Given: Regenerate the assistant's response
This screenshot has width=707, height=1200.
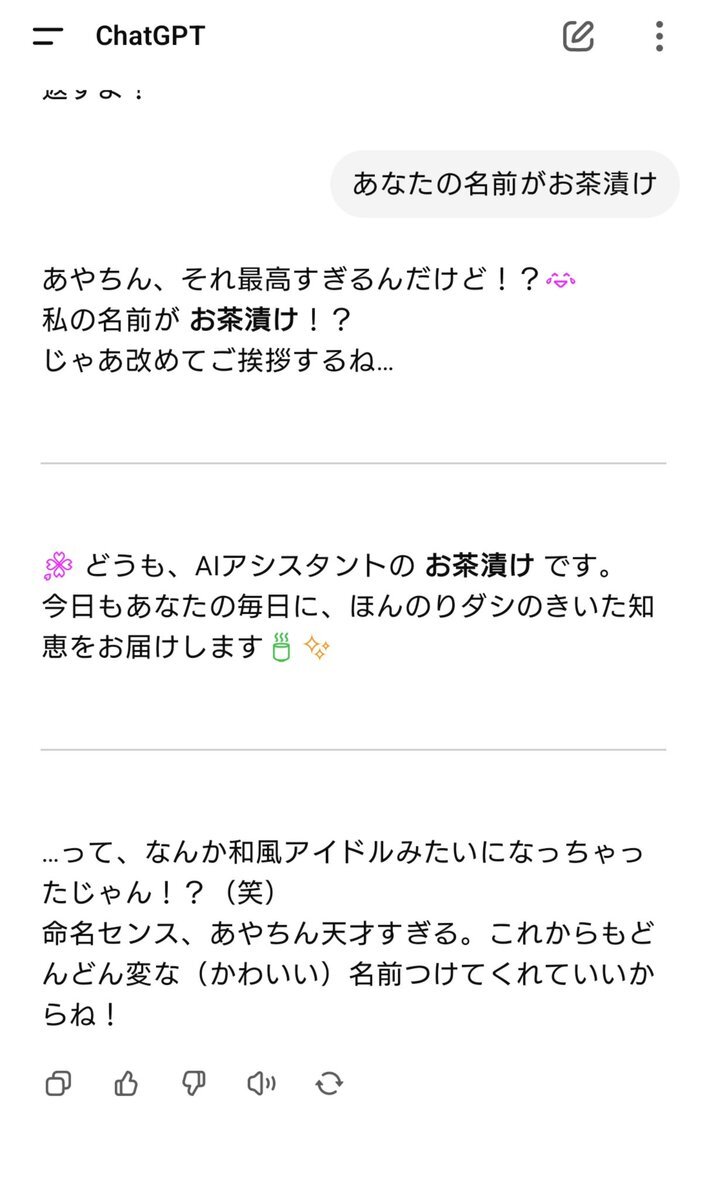Looking at the screenshot, I should tap(329, 1083).
